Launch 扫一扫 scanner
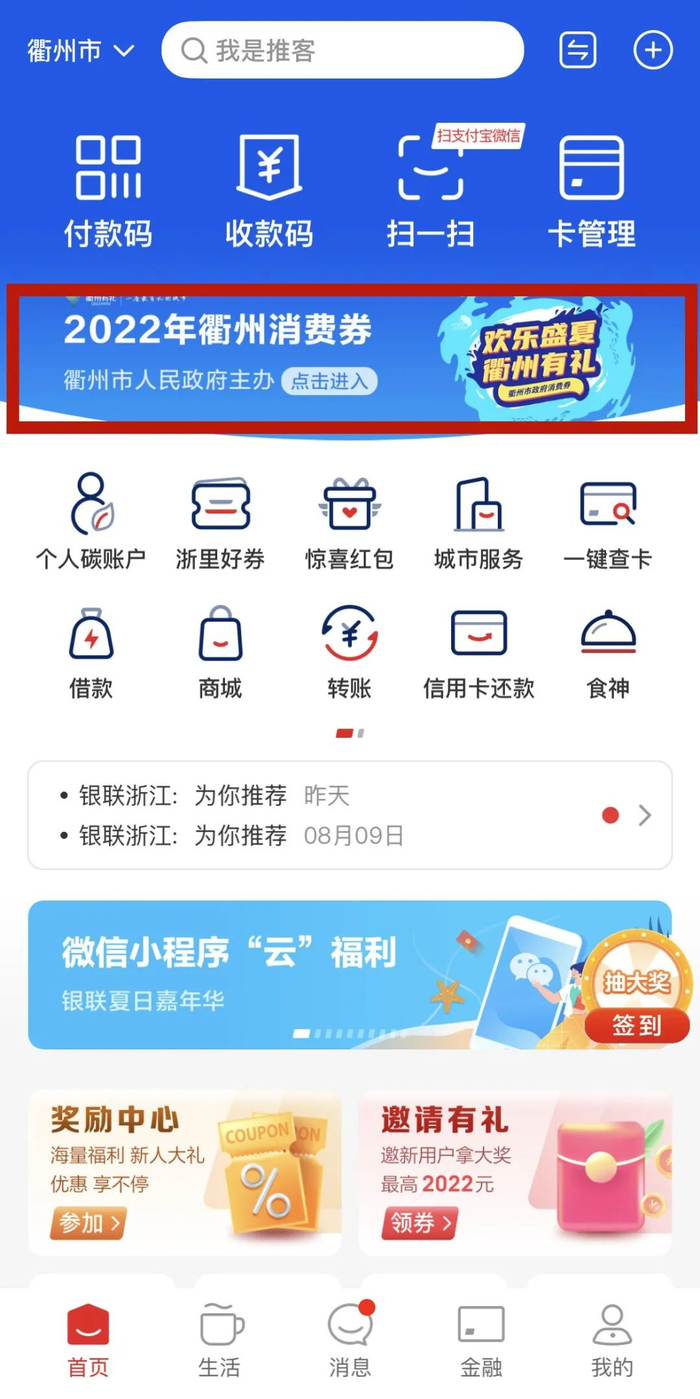 pos(431,192)
